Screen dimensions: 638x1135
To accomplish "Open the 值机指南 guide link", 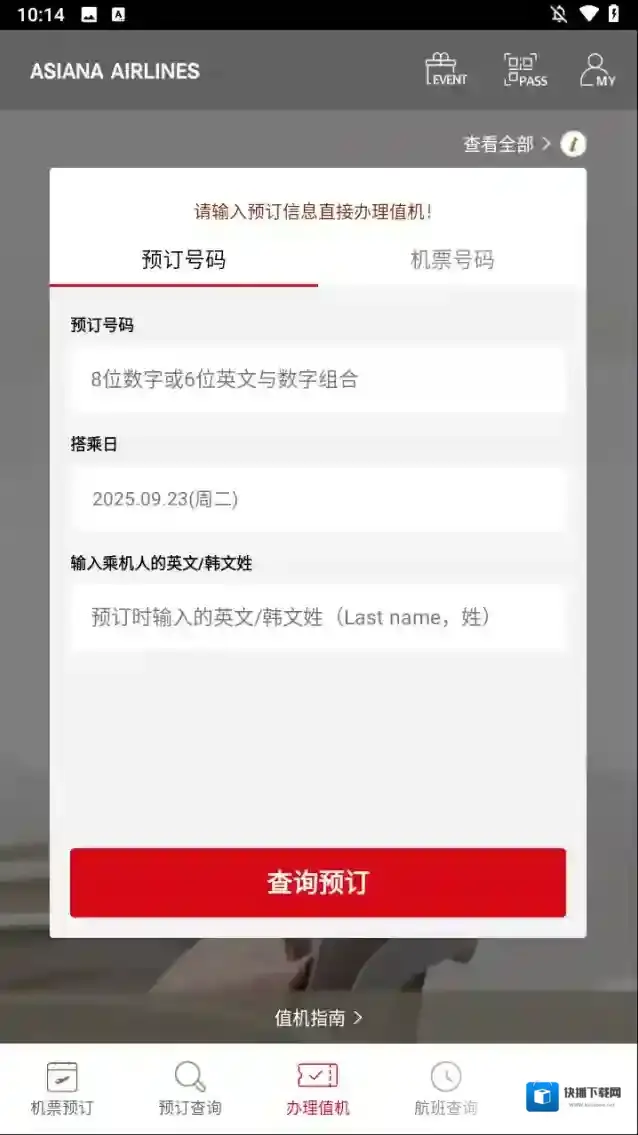I will [318, 1018].
